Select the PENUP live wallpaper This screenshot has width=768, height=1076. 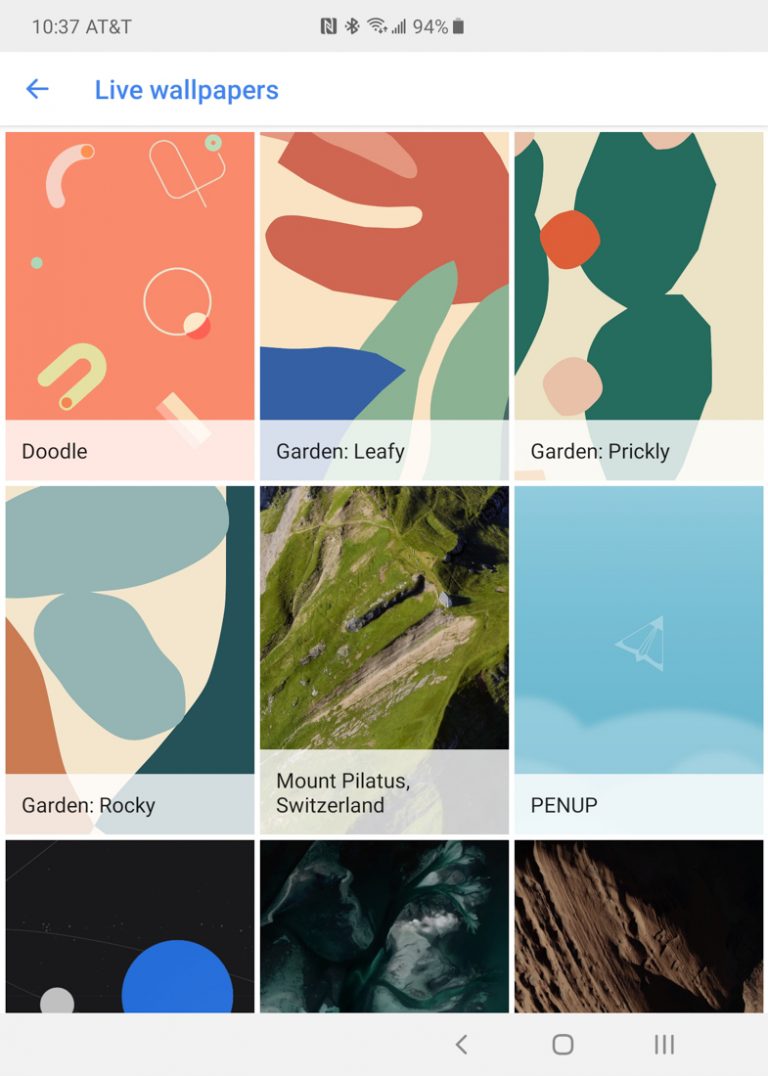638,660
